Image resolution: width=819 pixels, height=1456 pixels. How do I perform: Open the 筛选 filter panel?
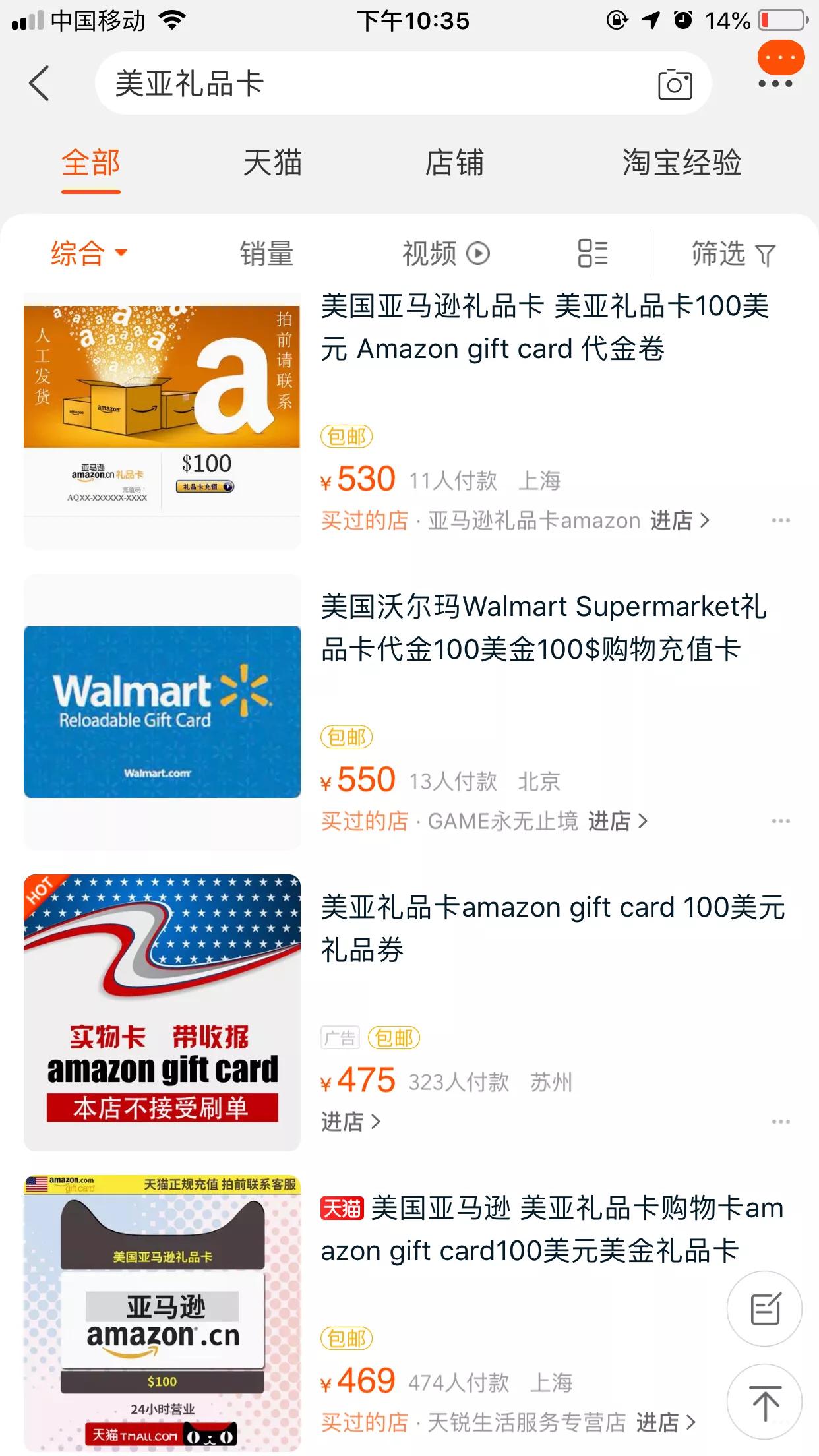click(x=733, y=254)
